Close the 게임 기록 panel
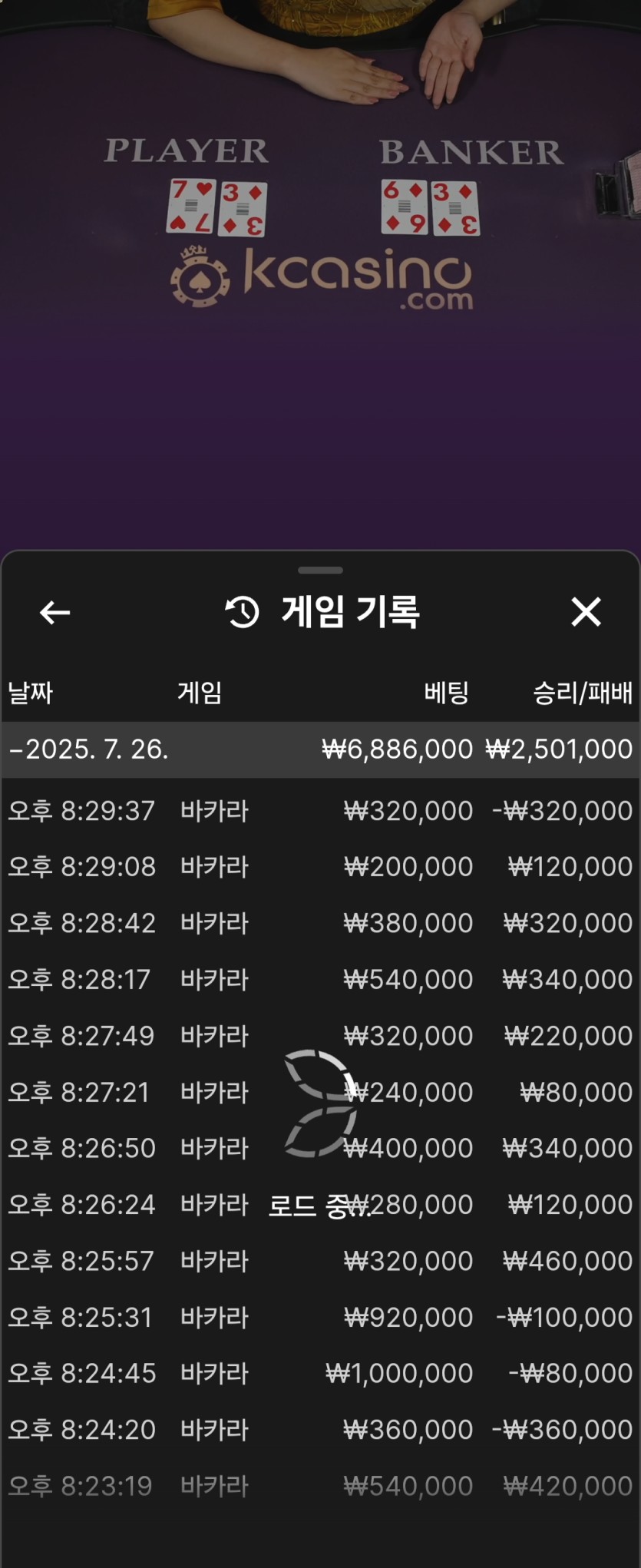 tap(586, 612)
